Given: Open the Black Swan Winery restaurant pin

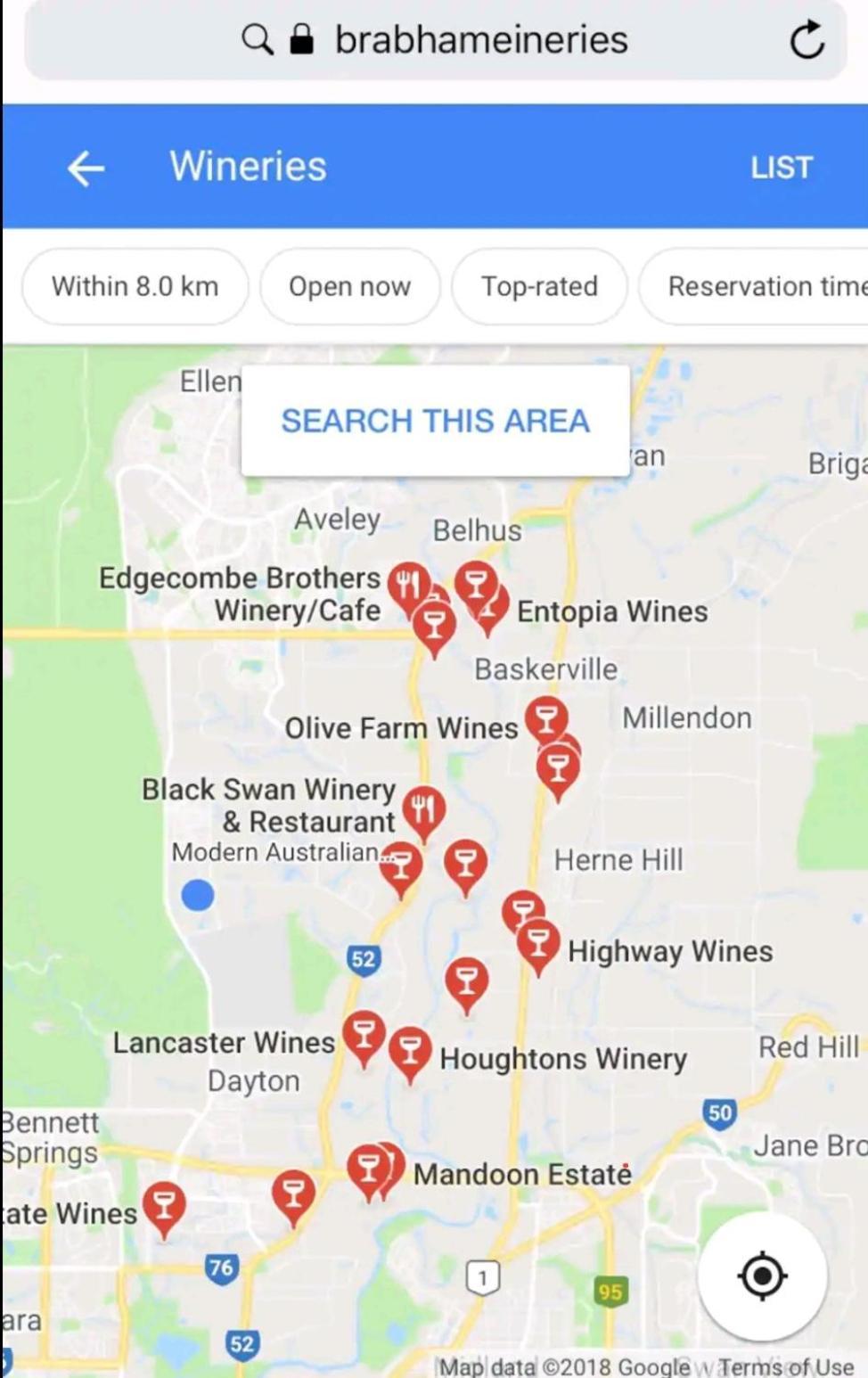Looking at the screenshot, I should 424,808.
